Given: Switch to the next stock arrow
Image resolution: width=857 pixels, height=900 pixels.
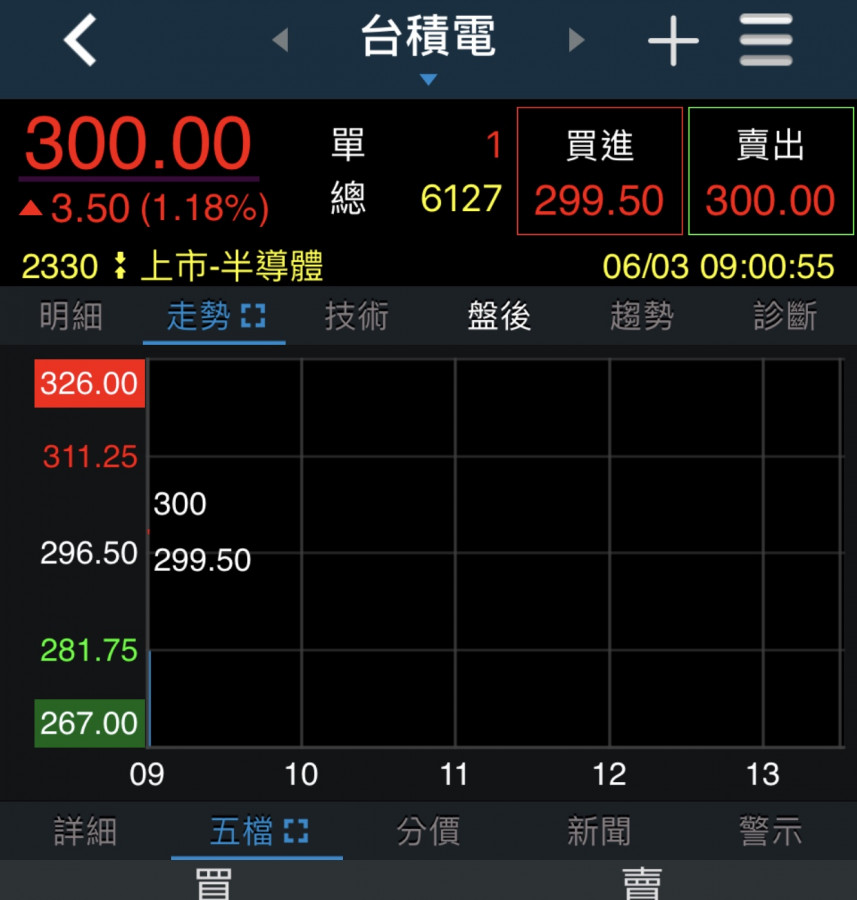Looking at the screenshot, I should point(576,40).
